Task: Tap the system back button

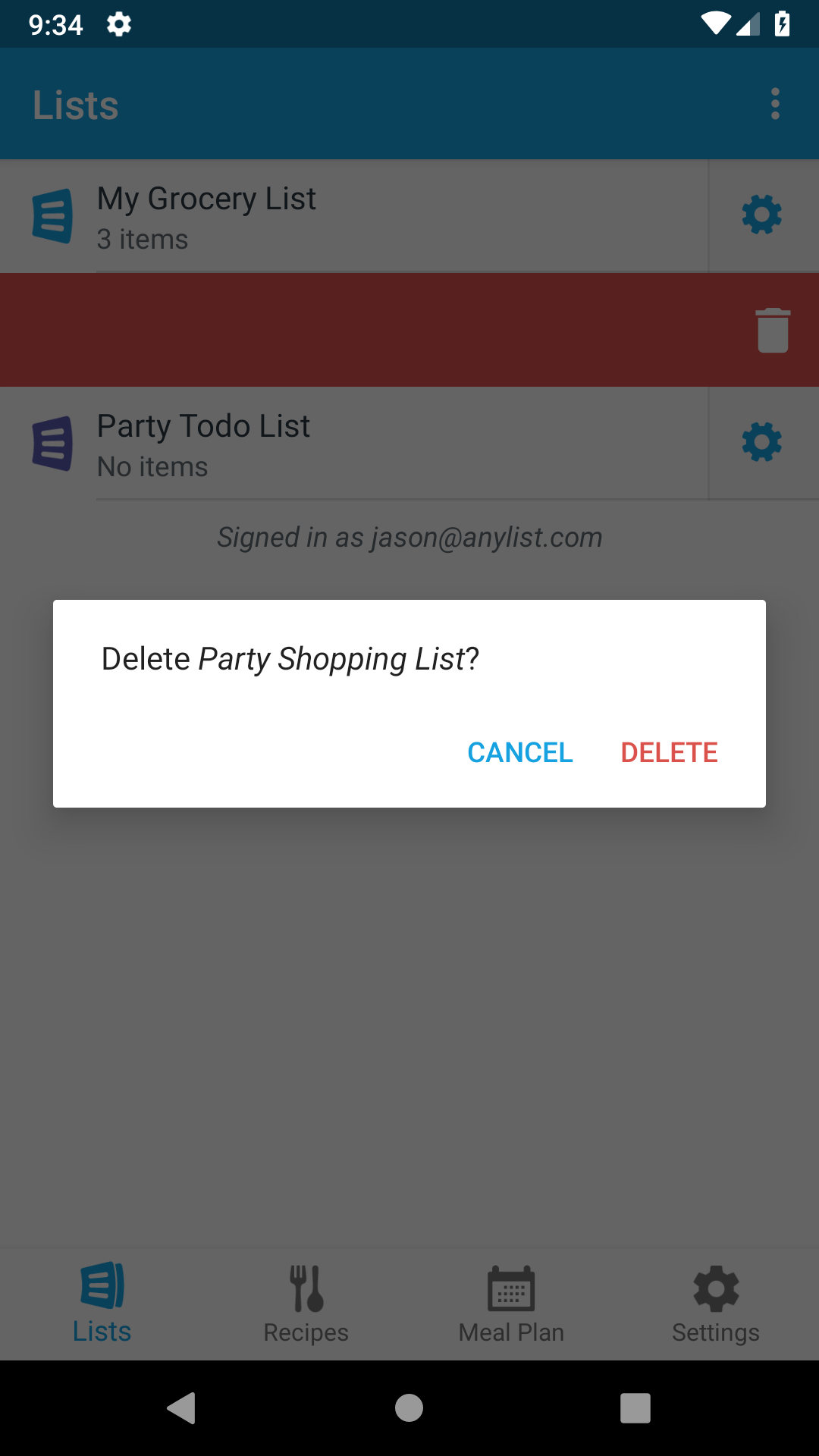Action: [182, 1408]
